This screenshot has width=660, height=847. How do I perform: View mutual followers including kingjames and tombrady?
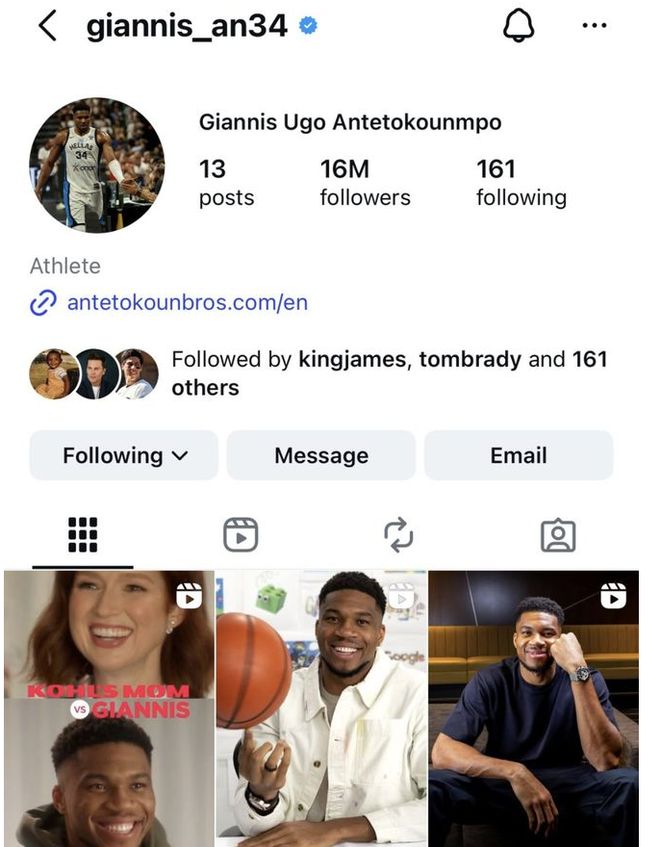pyautogui.click(x=388, y=373)
